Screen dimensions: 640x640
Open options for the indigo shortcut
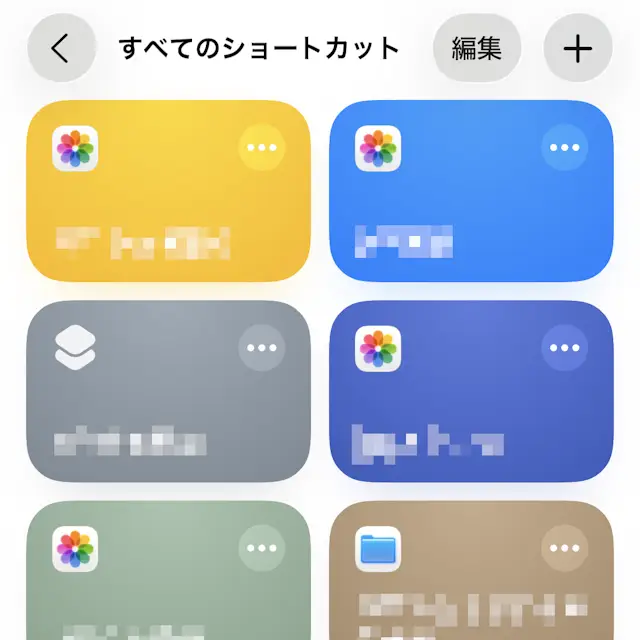click(565, 349)
